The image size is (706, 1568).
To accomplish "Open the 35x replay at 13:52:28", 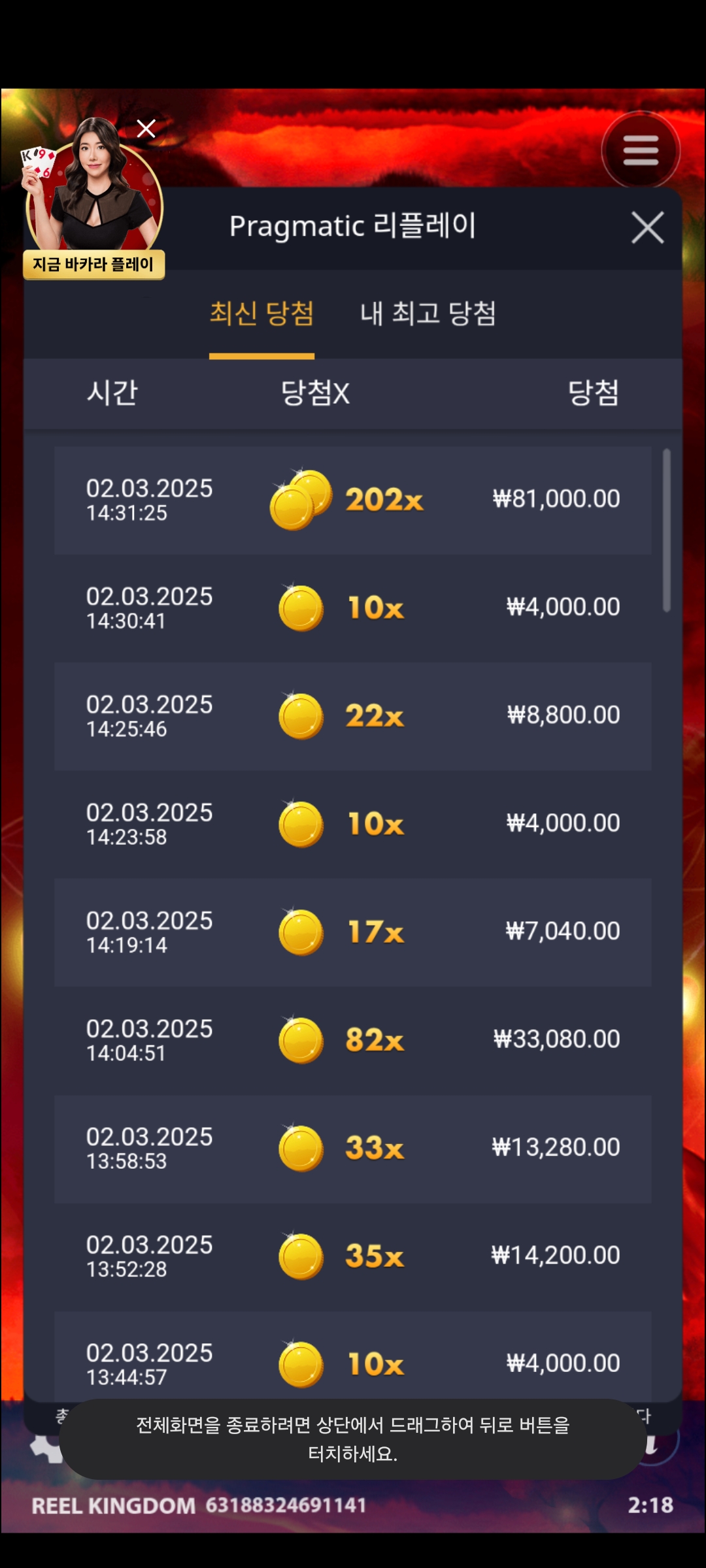I will 352,1256.
